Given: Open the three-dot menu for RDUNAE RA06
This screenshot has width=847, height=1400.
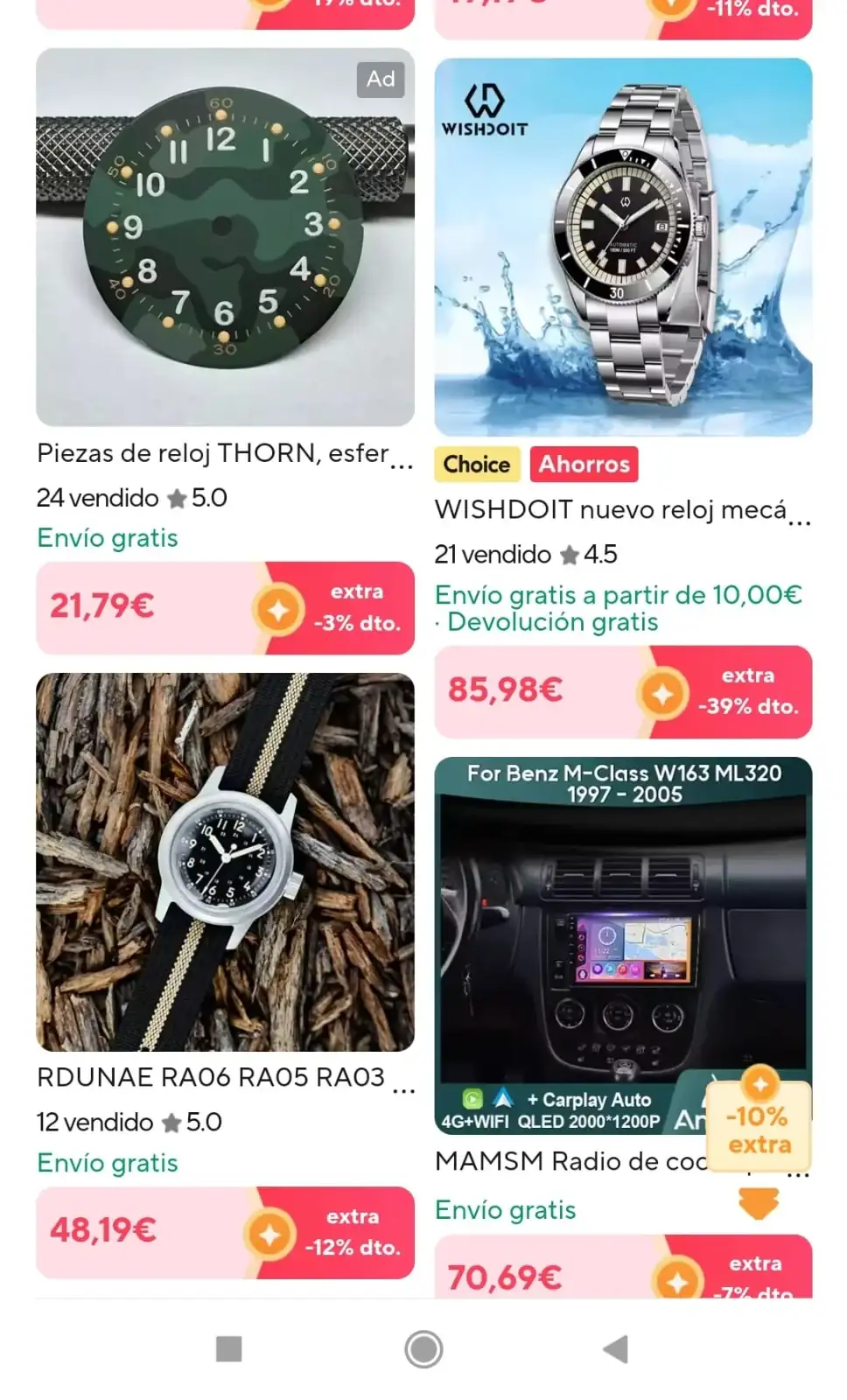Looking at the screenshot, I should [x=403, y=1090].
